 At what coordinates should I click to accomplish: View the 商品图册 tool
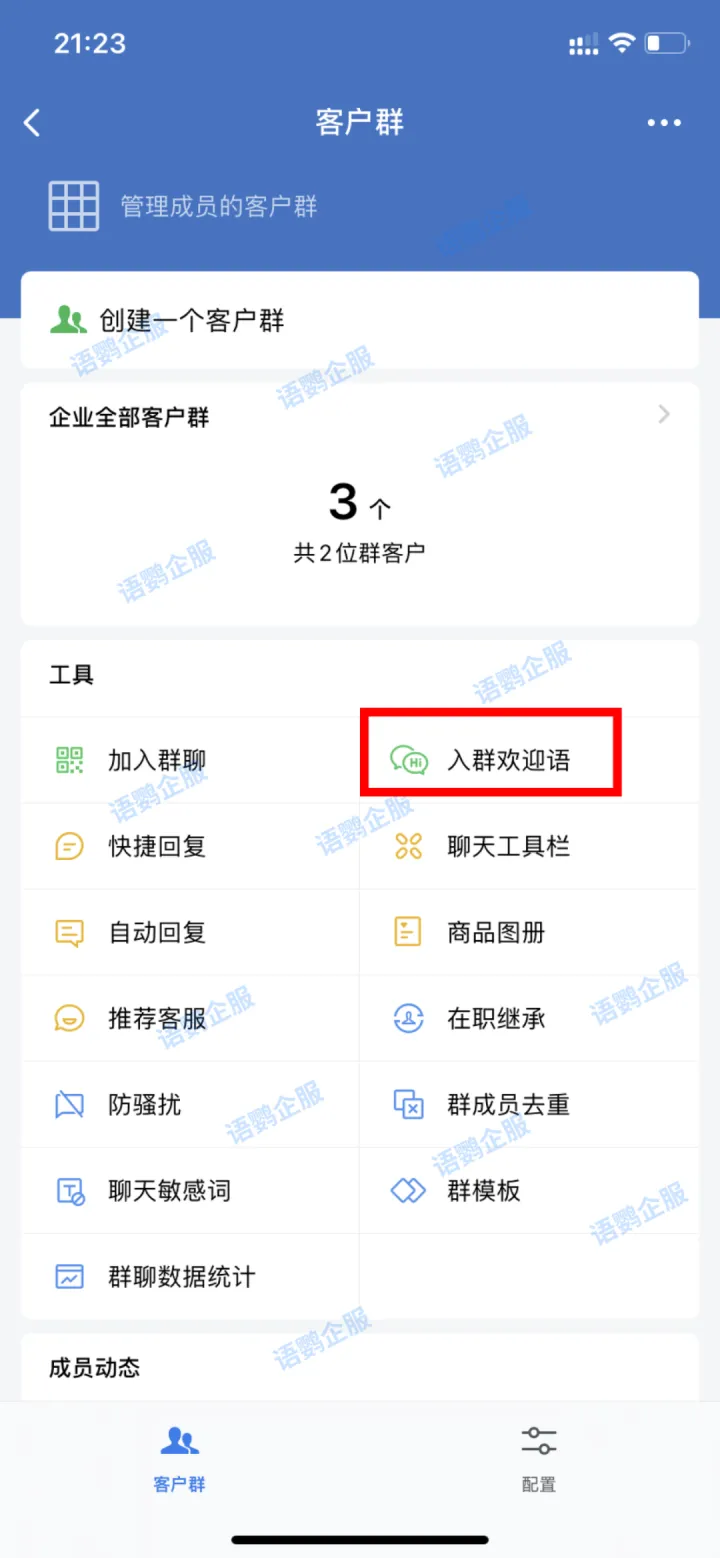(496, 933)
